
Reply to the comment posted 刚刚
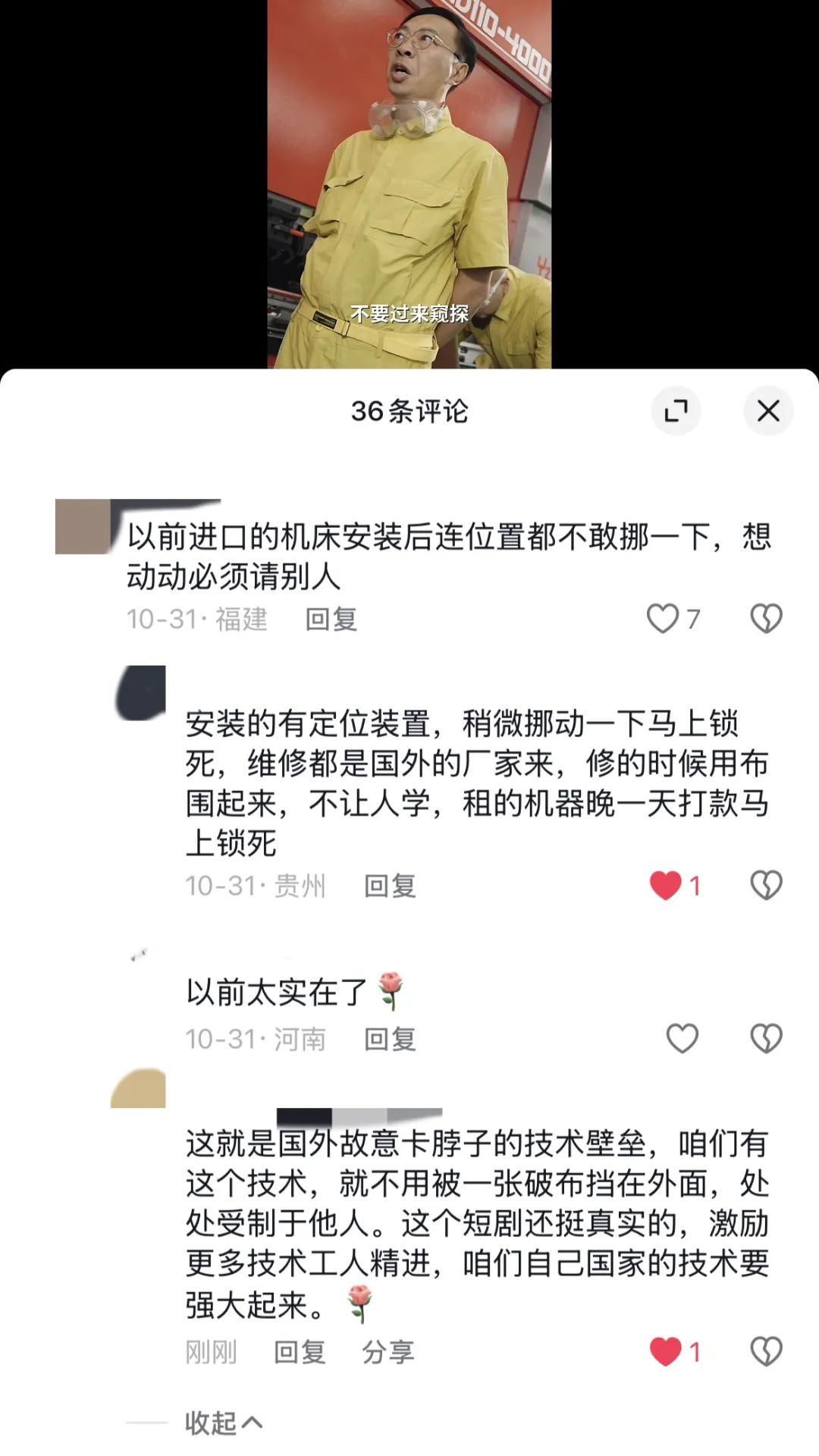[300, 1351]
